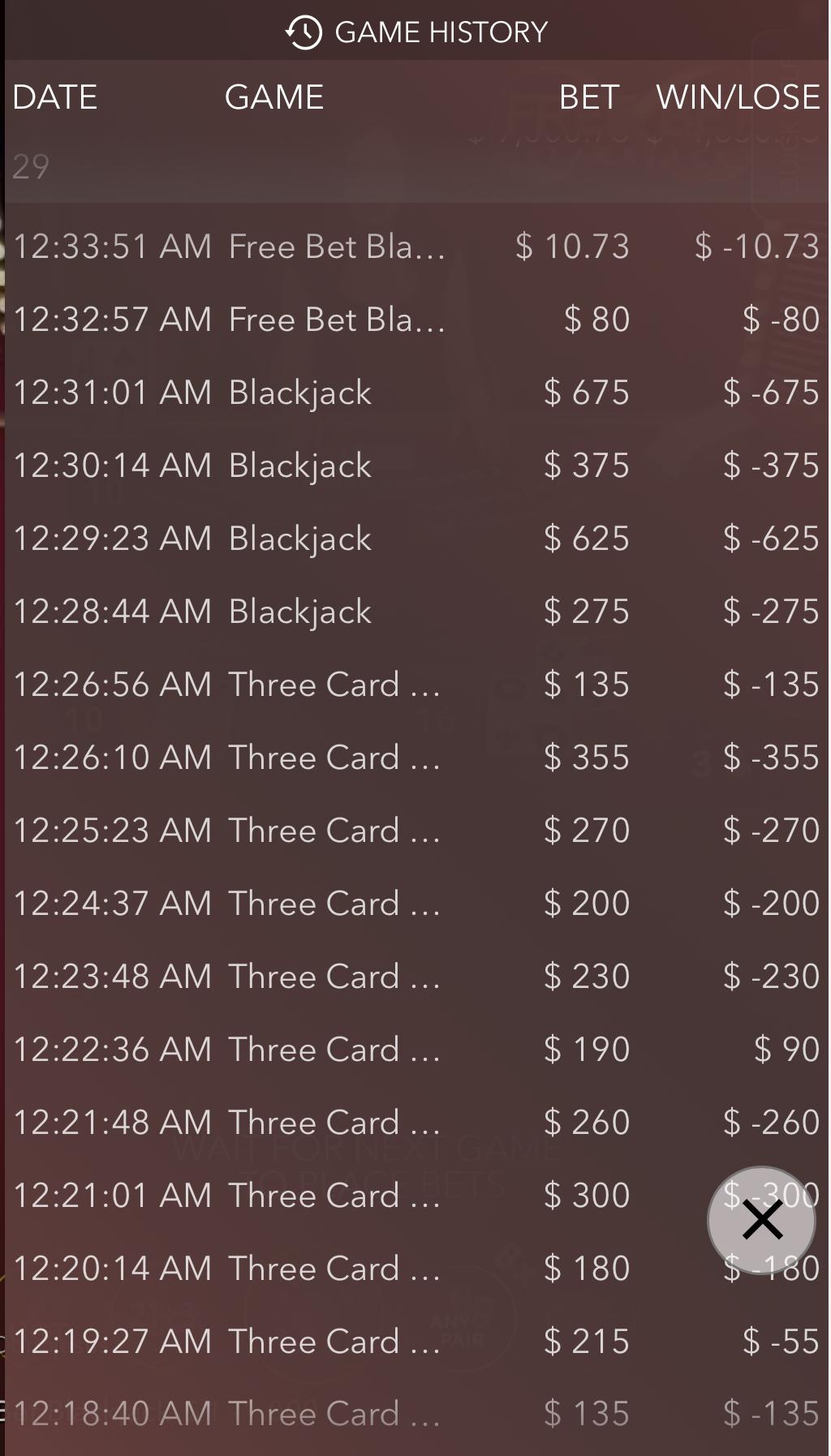Screen dimensions: 831x1456
Task: Show the 12:28:44 AM Blackjack round details
Action: pos(416,612)
